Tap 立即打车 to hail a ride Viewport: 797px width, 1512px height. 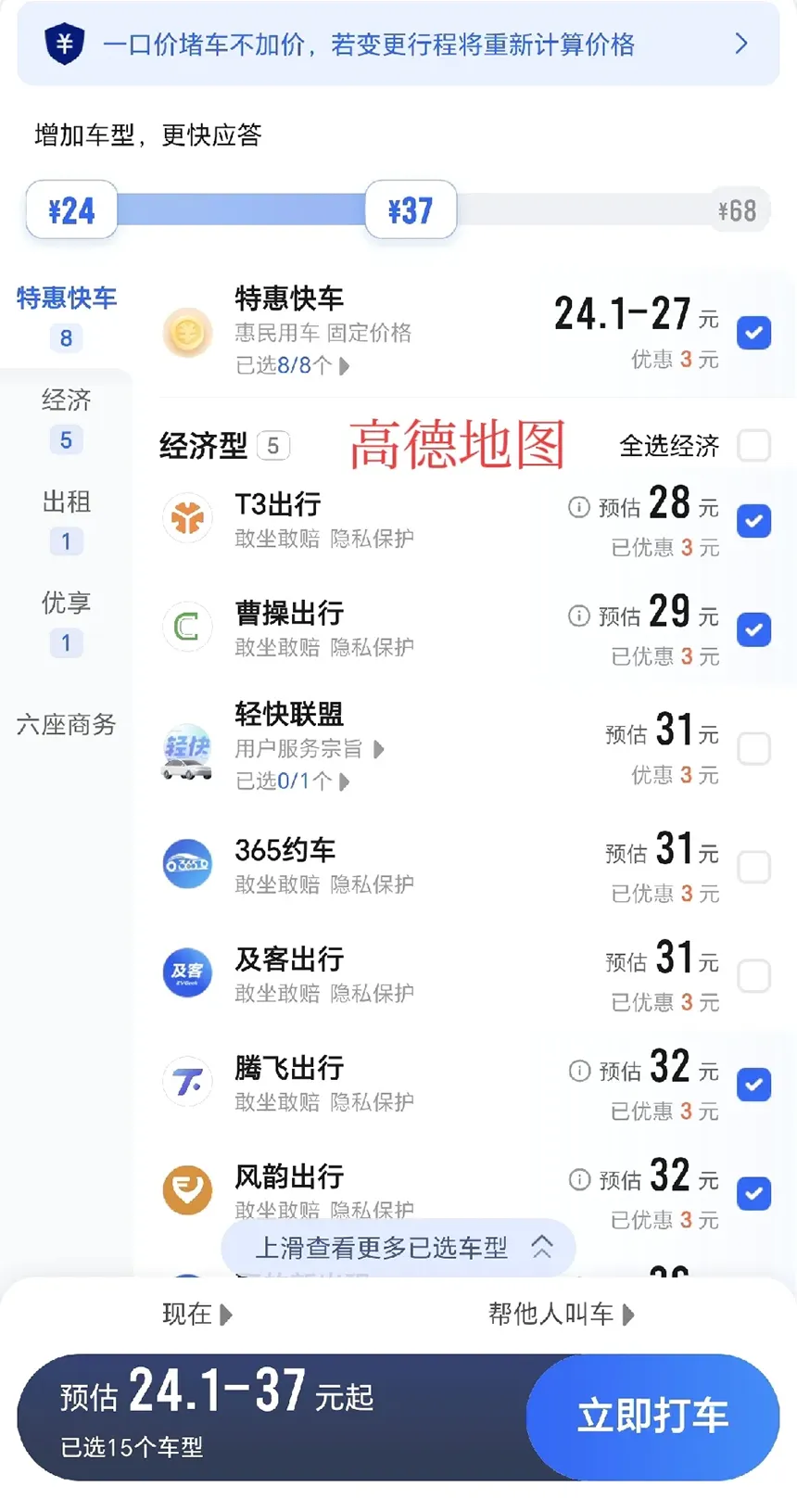click(x=652, y=1417)
